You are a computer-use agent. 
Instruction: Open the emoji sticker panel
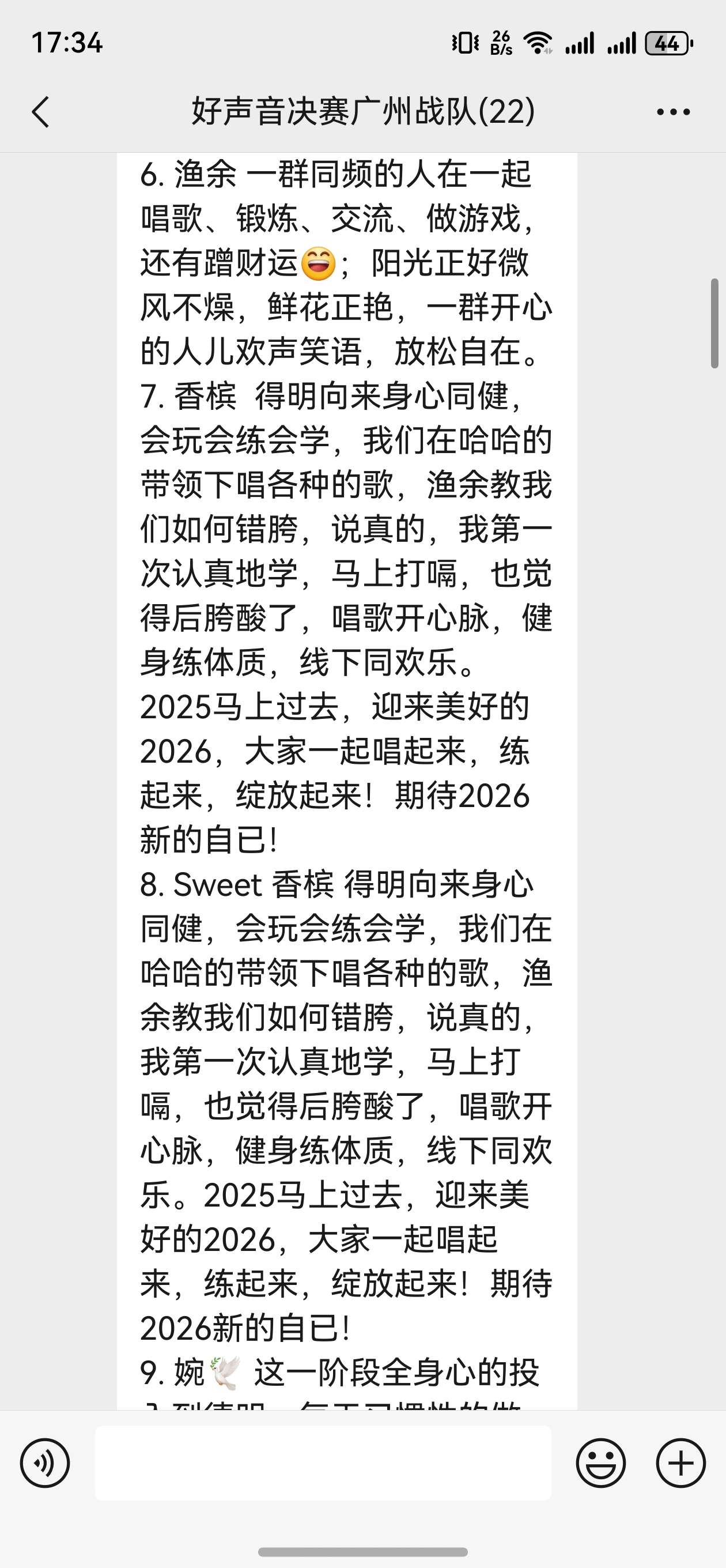[600, 1463]
